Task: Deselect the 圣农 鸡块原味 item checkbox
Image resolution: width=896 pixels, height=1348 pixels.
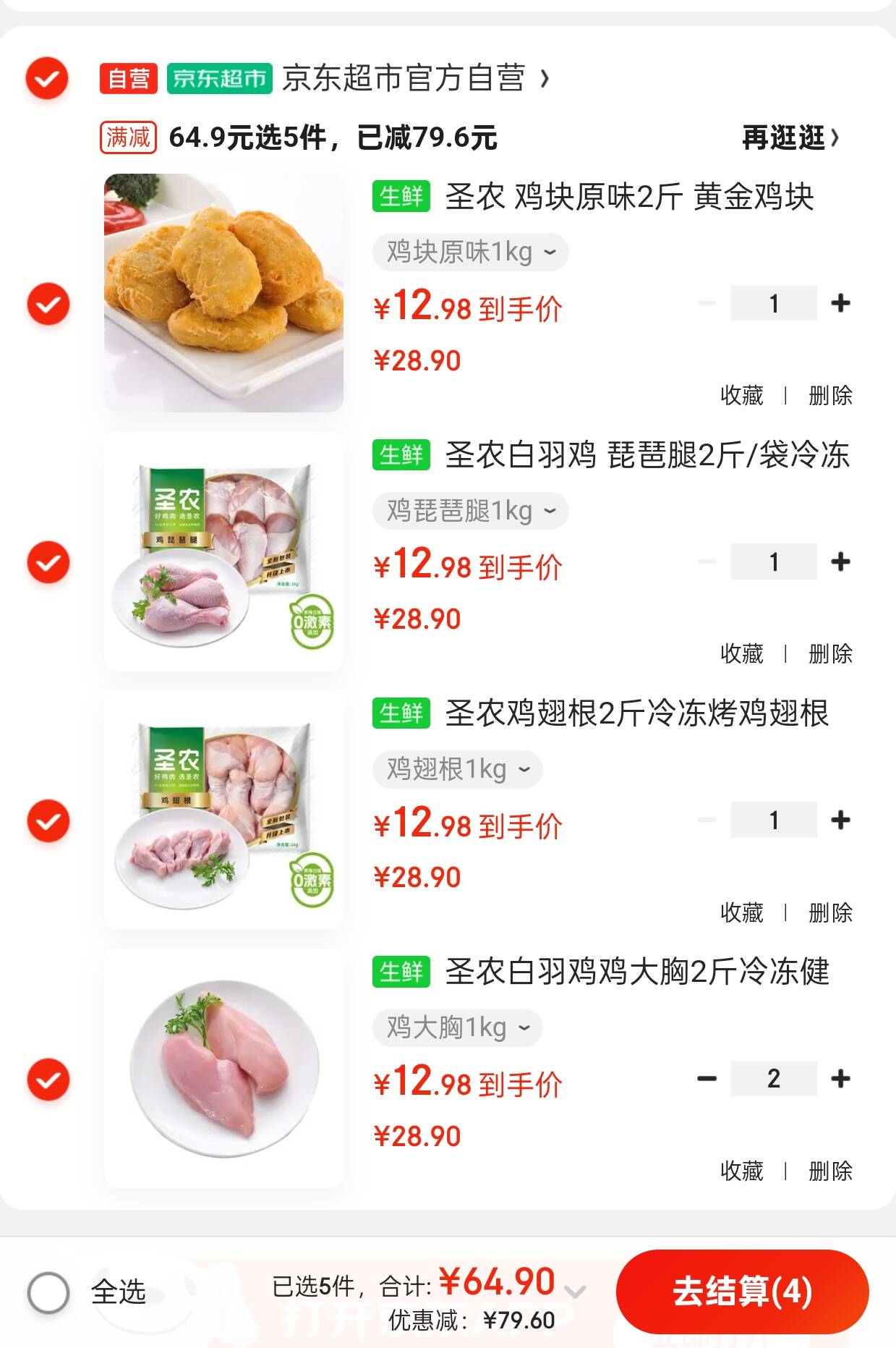Action: click(48, 303)
